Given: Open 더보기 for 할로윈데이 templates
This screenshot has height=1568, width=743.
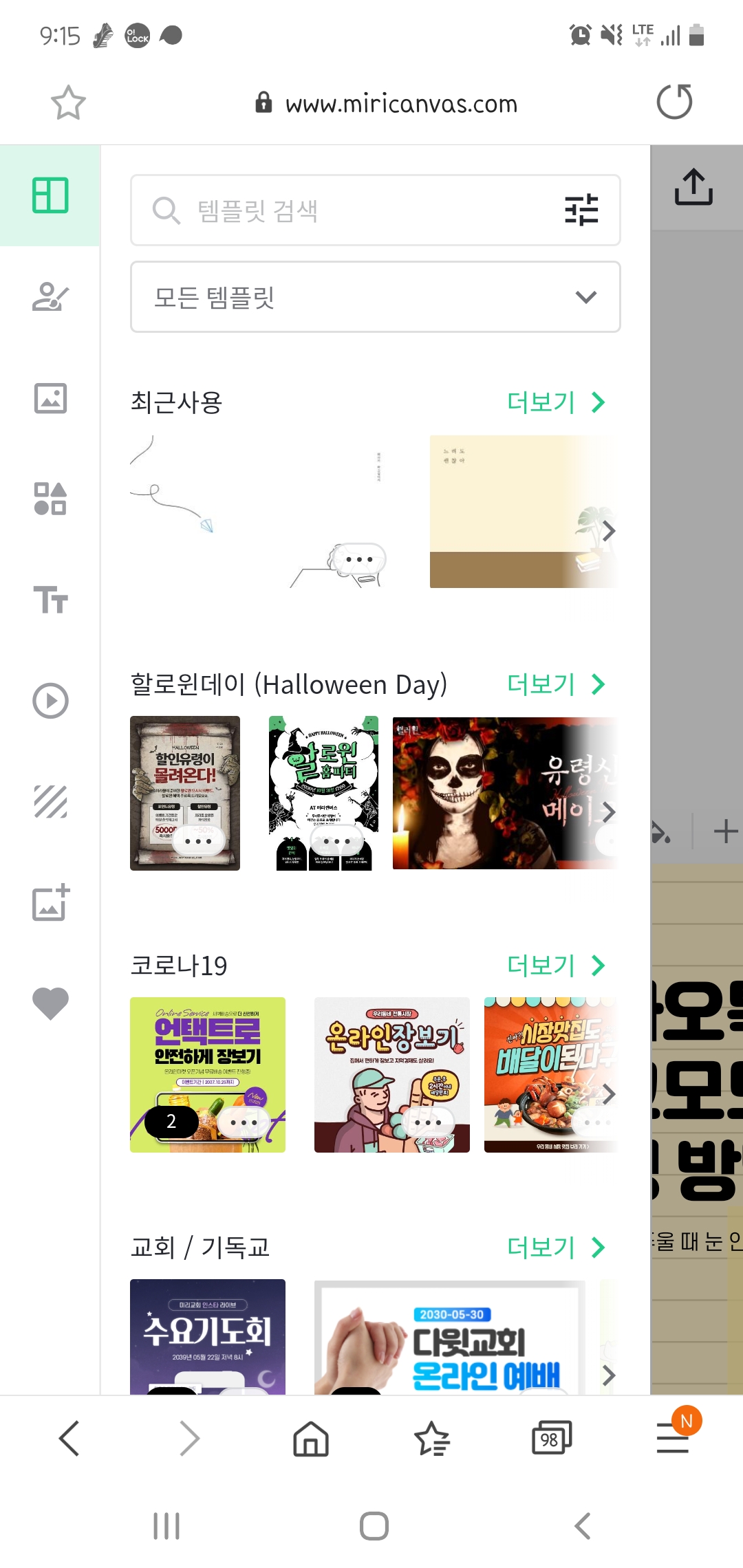Looking at the screenshot, I should (x=556, y=684).
